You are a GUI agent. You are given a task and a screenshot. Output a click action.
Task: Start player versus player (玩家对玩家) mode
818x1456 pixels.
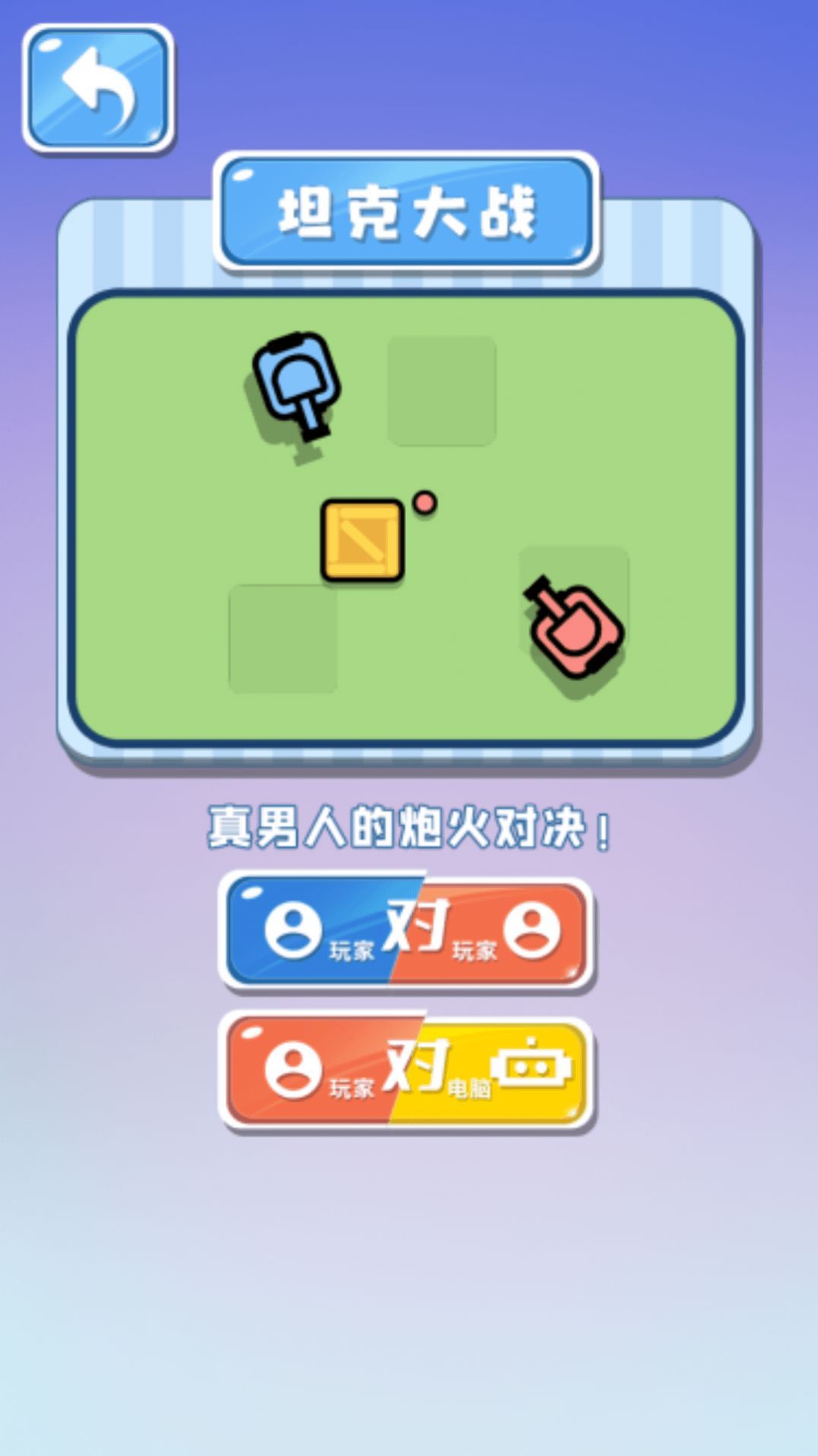(x=407, y=932)
